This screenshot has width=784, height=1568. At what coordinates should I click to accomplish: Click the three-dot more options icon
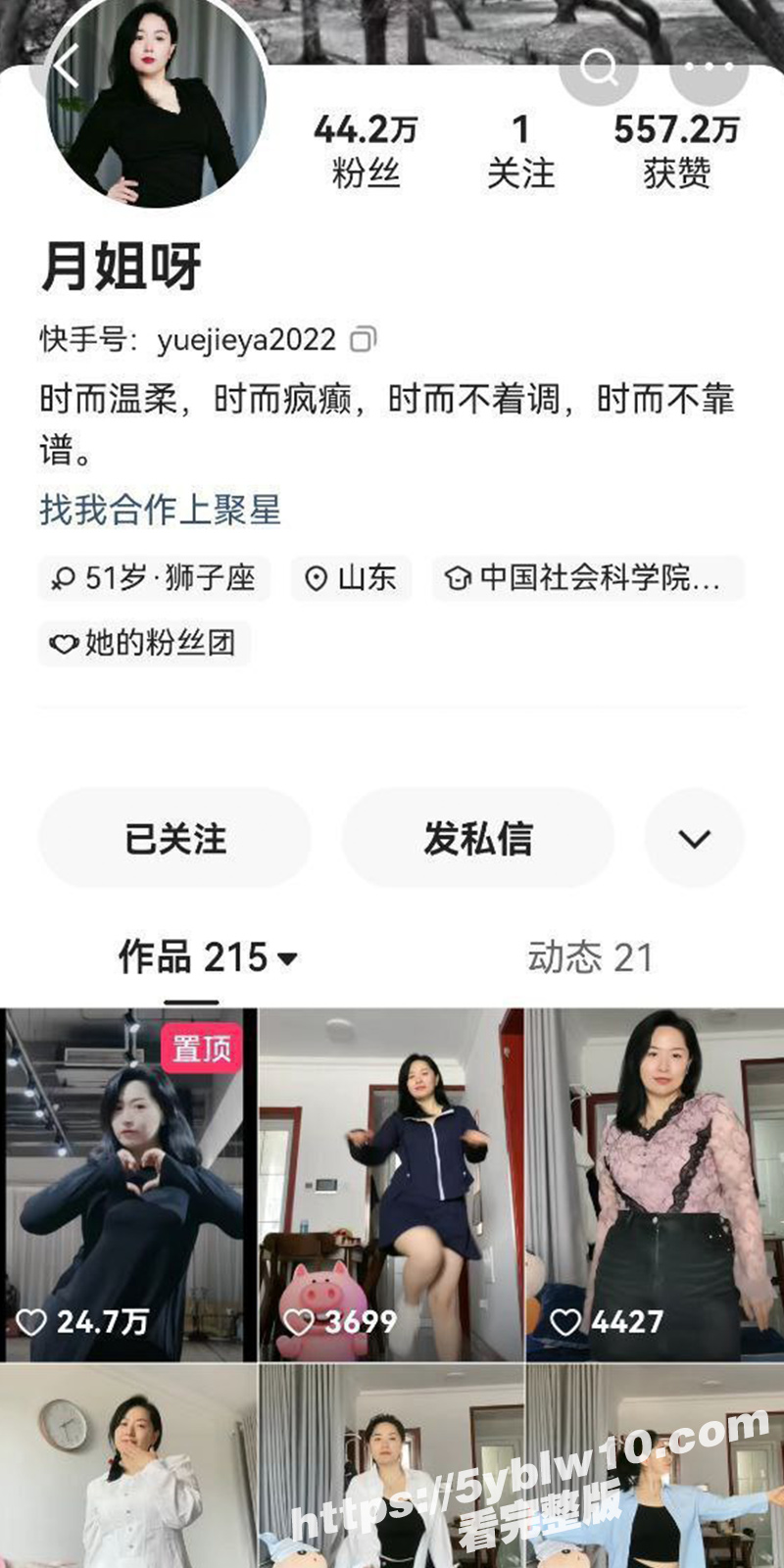point(710,67)
